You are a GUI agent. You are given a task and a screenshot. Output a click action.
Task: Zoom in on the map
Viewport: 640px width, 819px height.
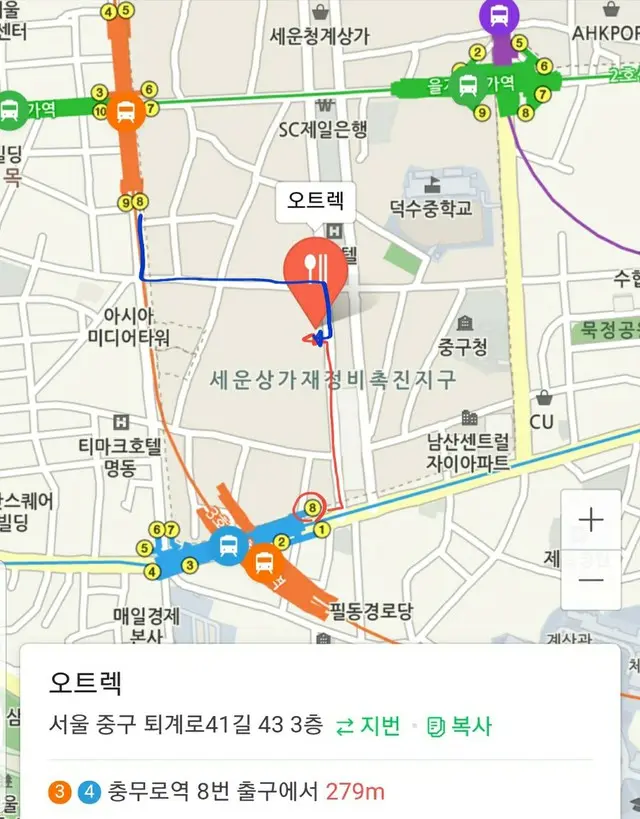click(591, 520)
